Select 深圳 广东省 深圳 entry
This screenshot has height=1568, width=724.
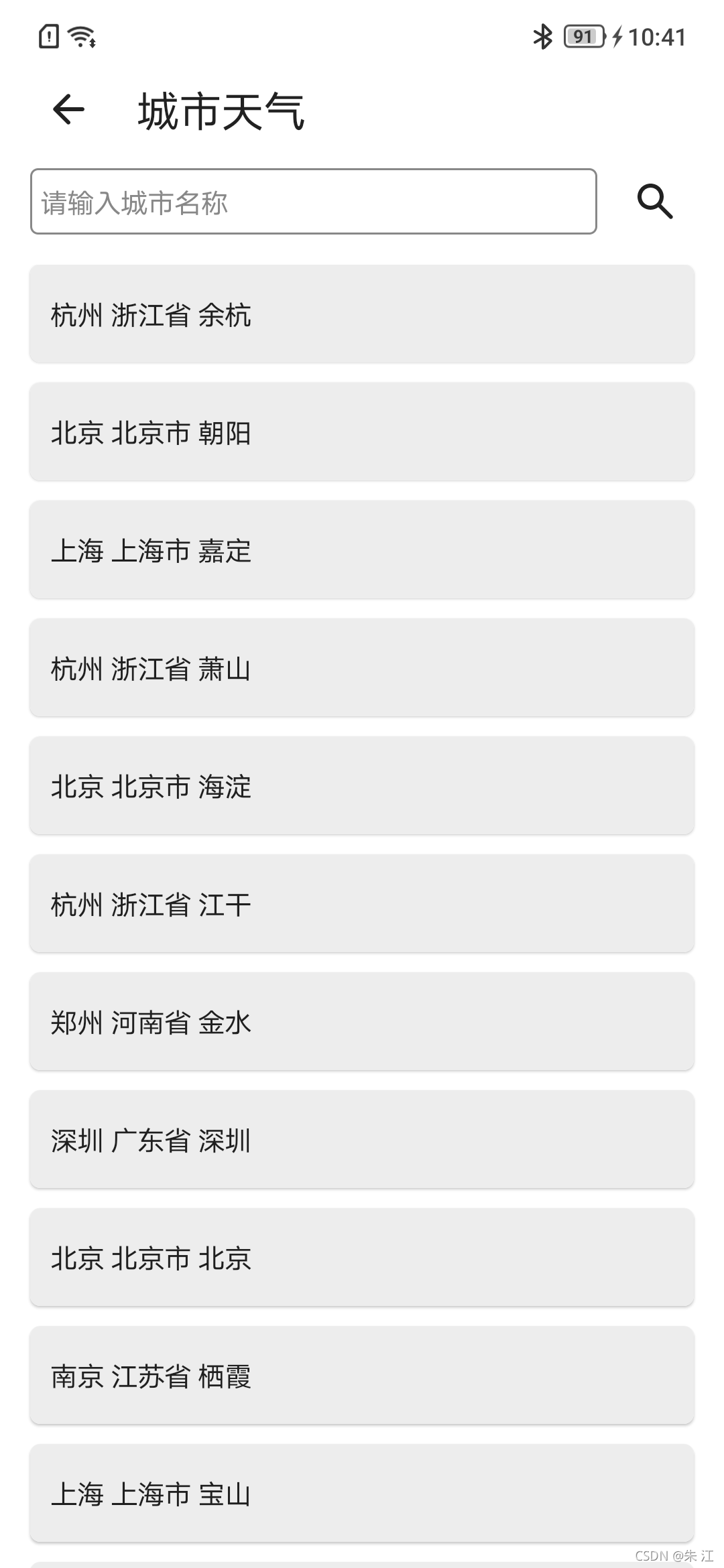[x=362, y=1140]
